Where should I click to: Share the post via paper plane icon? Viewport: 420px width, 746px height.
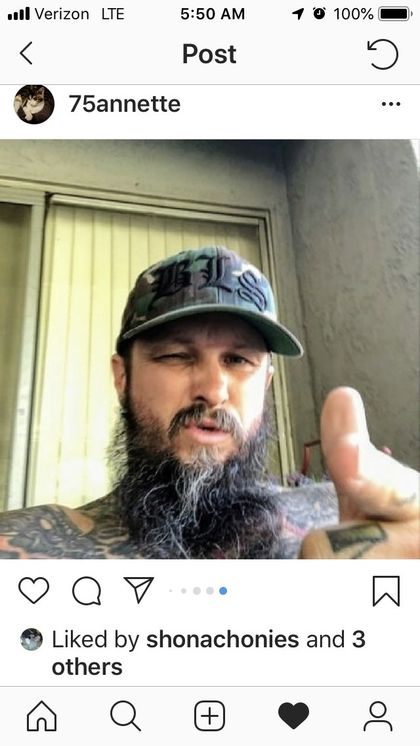coord(139,590)
